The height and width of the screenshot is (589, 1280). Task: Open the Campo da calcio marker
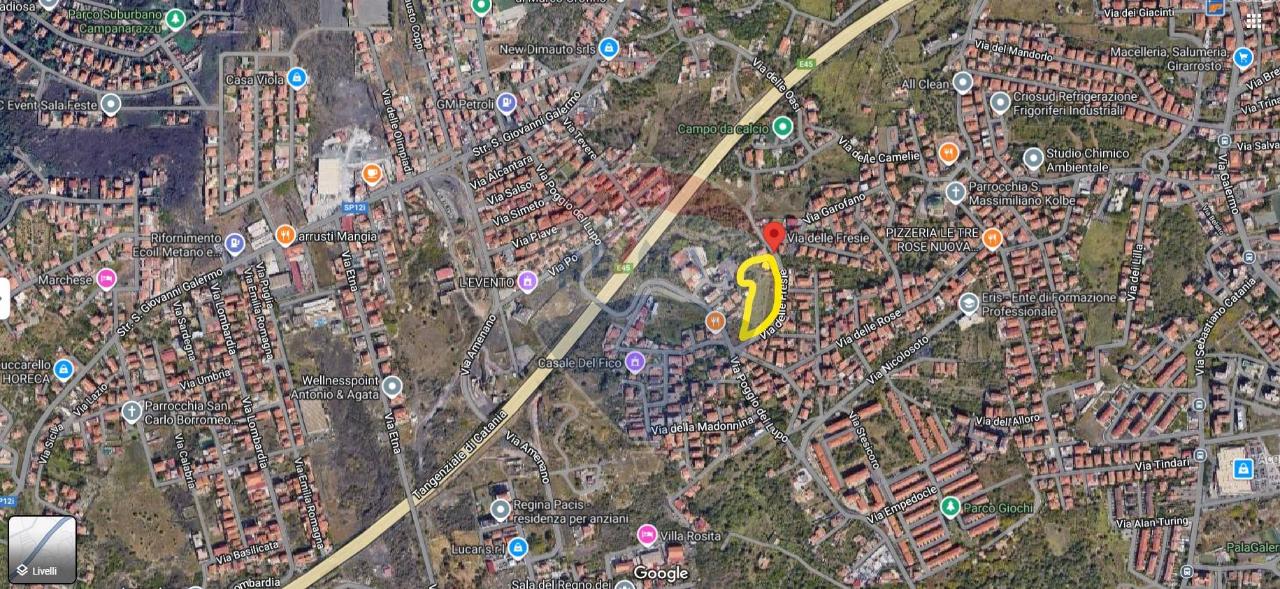[x=782, y=127]
